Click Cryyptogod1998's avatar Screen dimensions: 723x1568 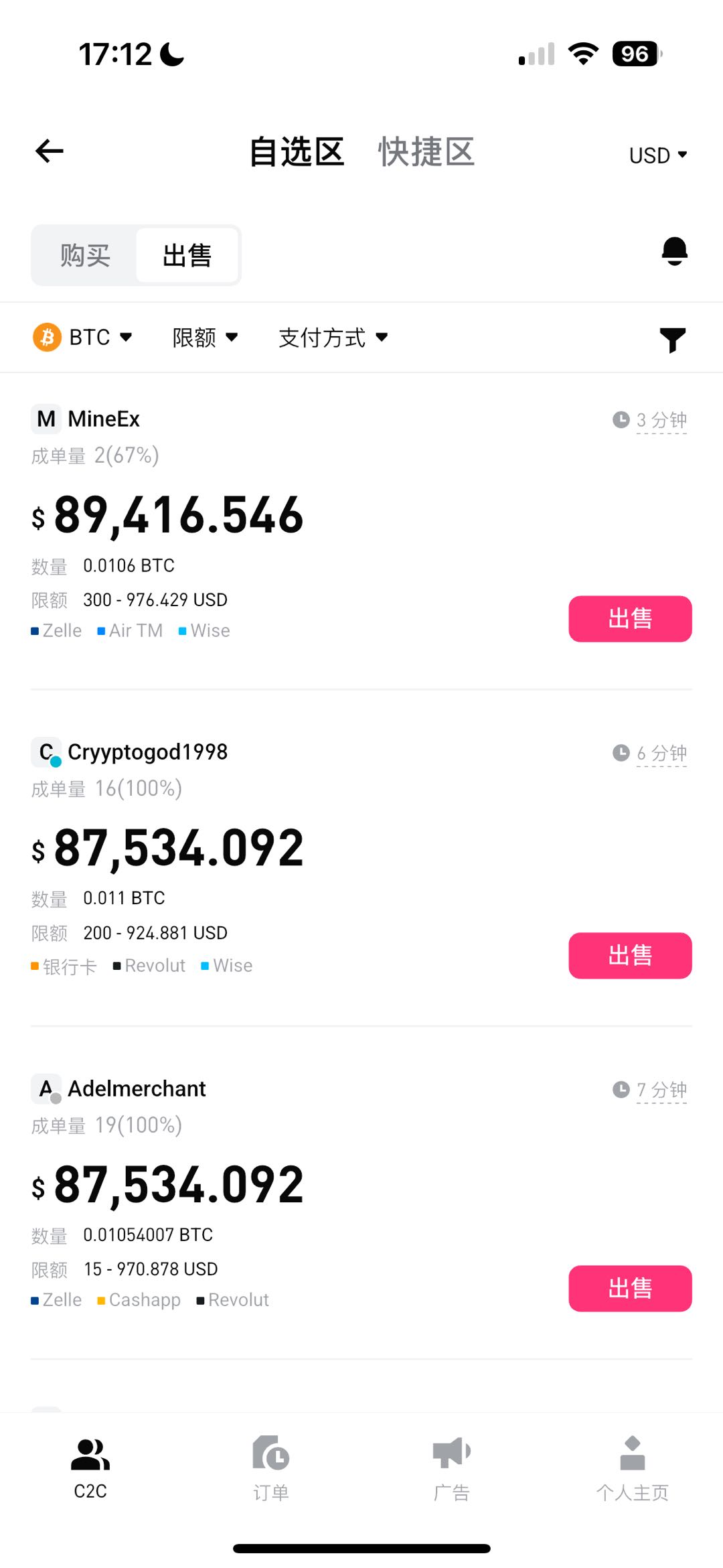click(x=46, y=752)
